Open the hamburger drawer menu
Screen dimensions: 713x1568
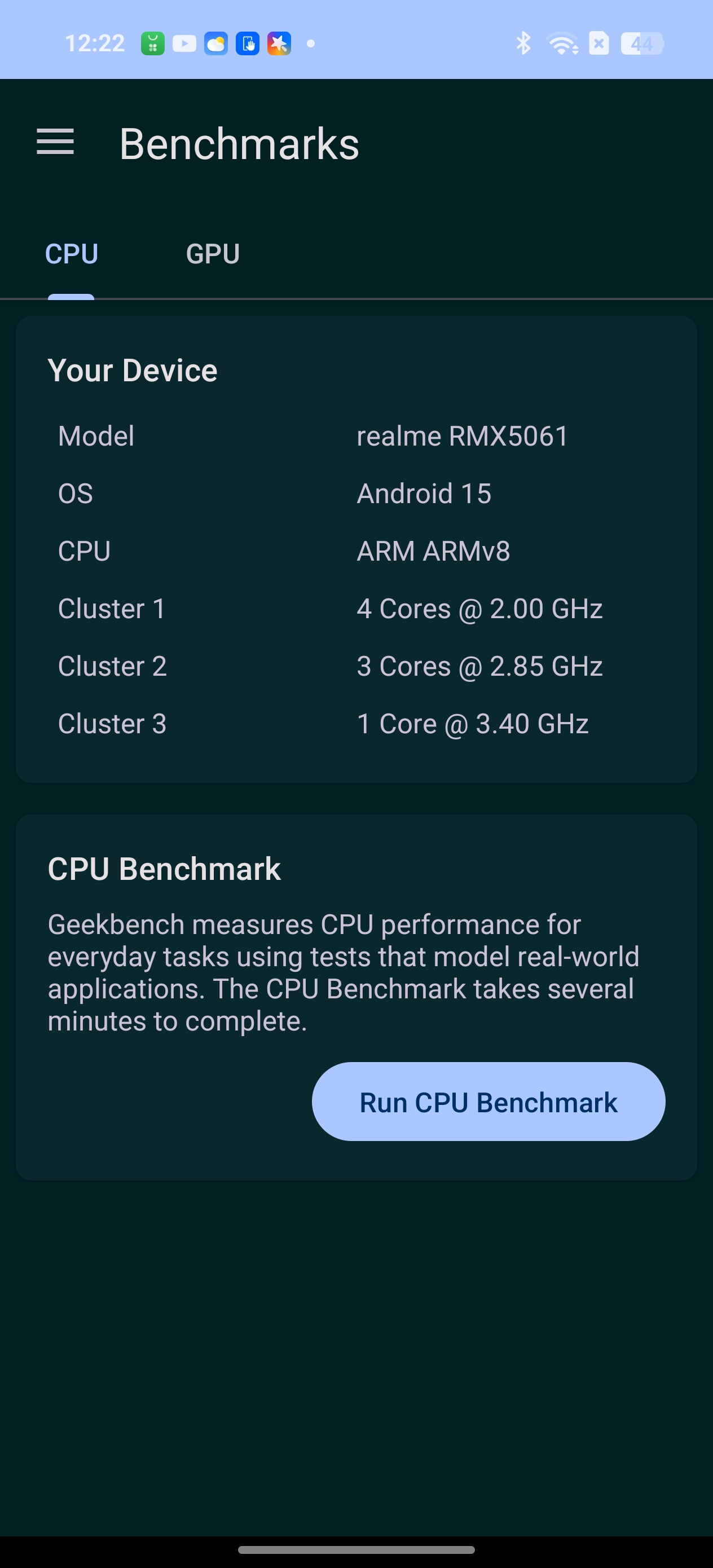[55, 143]
